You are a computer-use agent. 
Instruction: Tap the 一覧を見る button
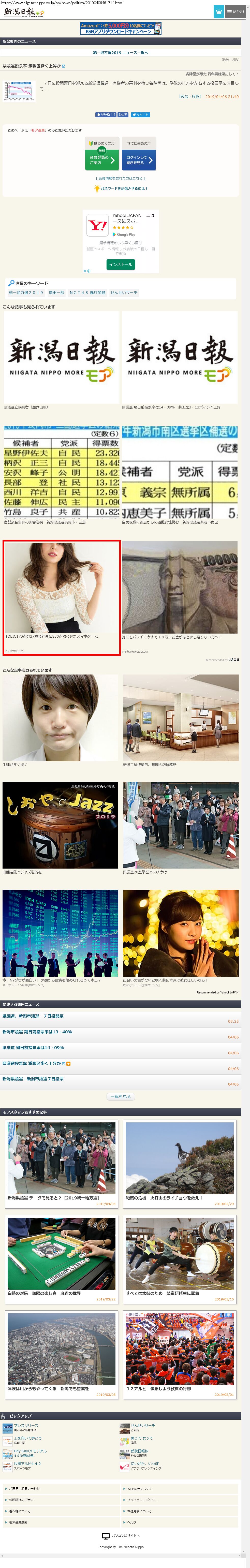point(121,1096)
